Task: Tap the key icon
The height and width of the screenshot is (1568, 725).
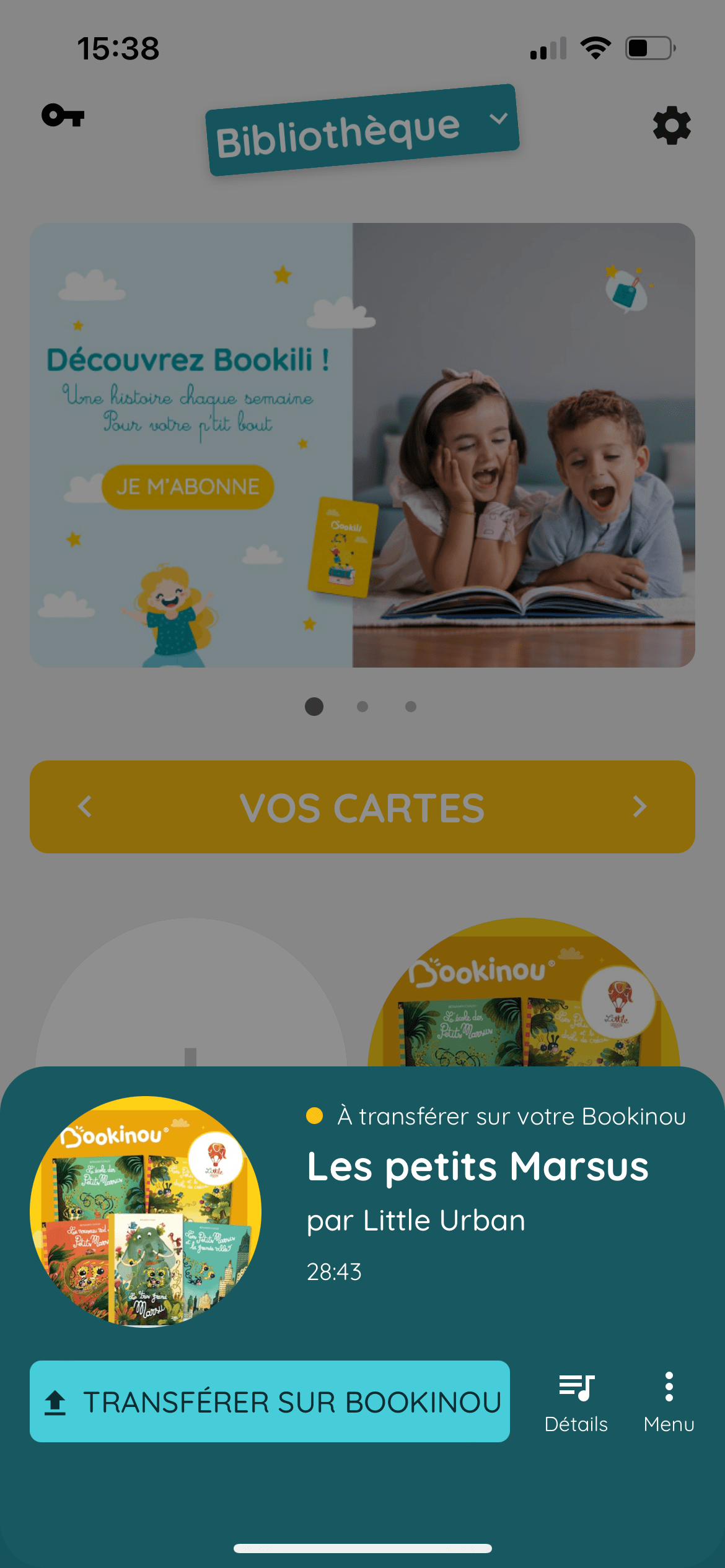Action: pyautogui.click(x=63, y=115)
